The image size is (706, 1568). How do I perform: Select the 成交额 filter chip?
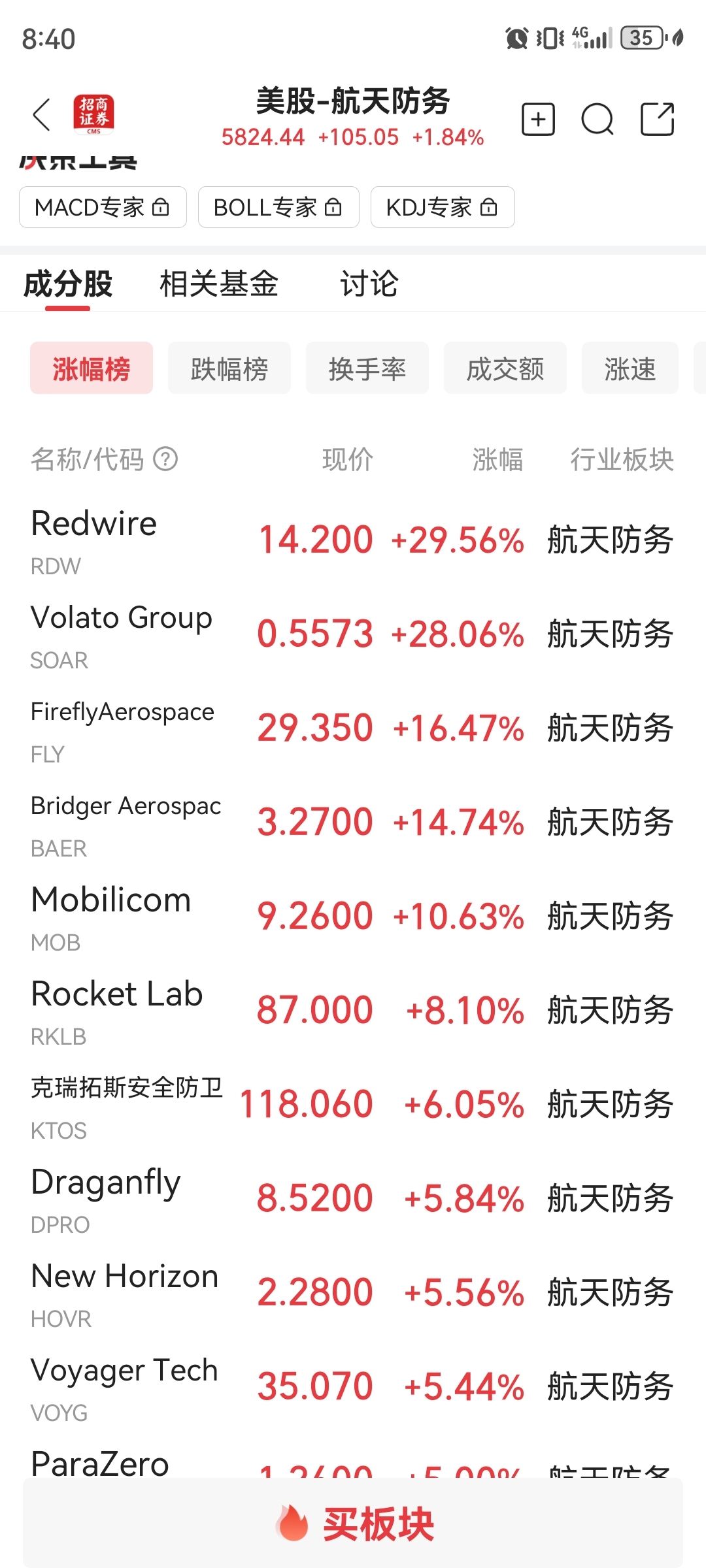(x=505, y=368)
